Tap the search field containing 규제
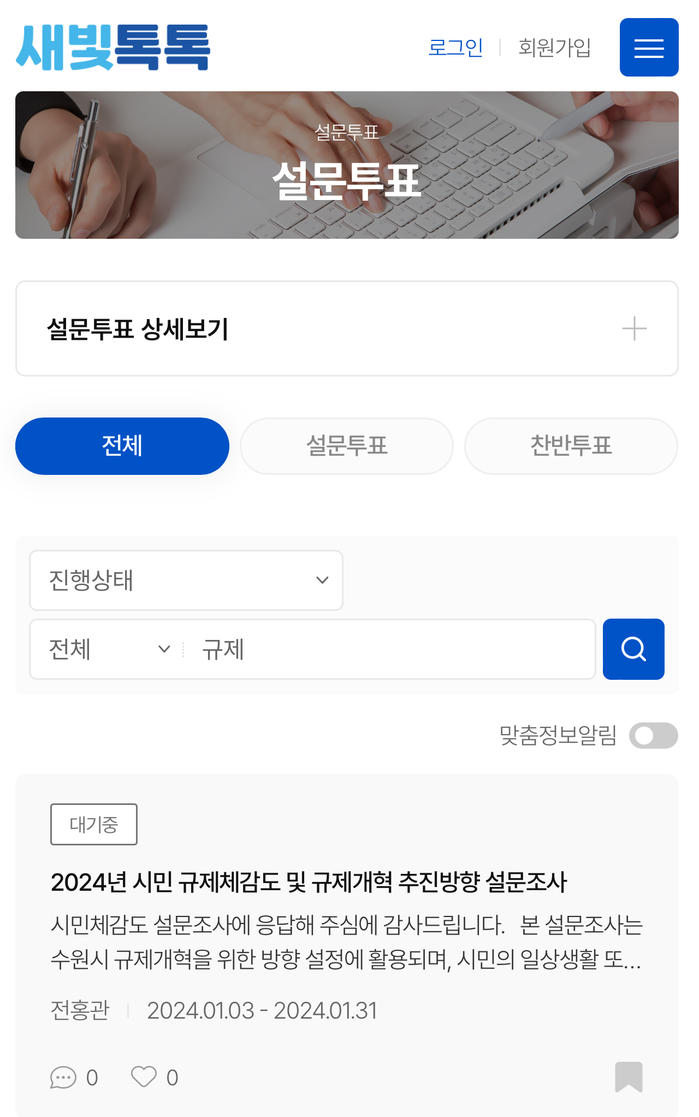 [390, 650]
